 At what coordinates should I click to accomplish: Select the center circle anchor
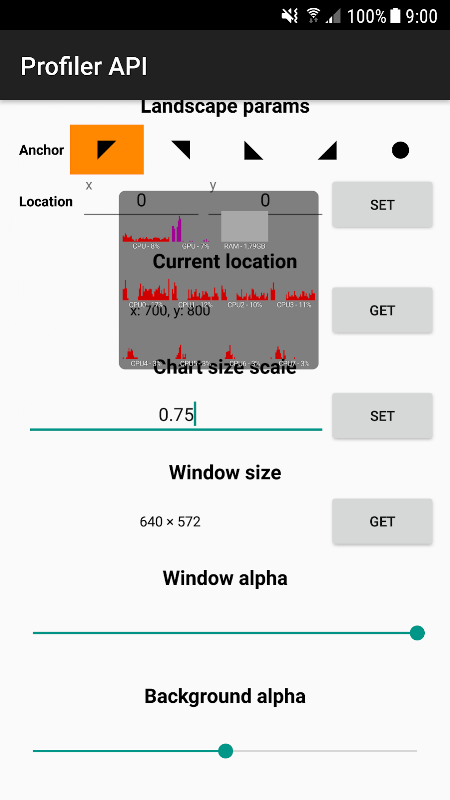click(401, 150)
